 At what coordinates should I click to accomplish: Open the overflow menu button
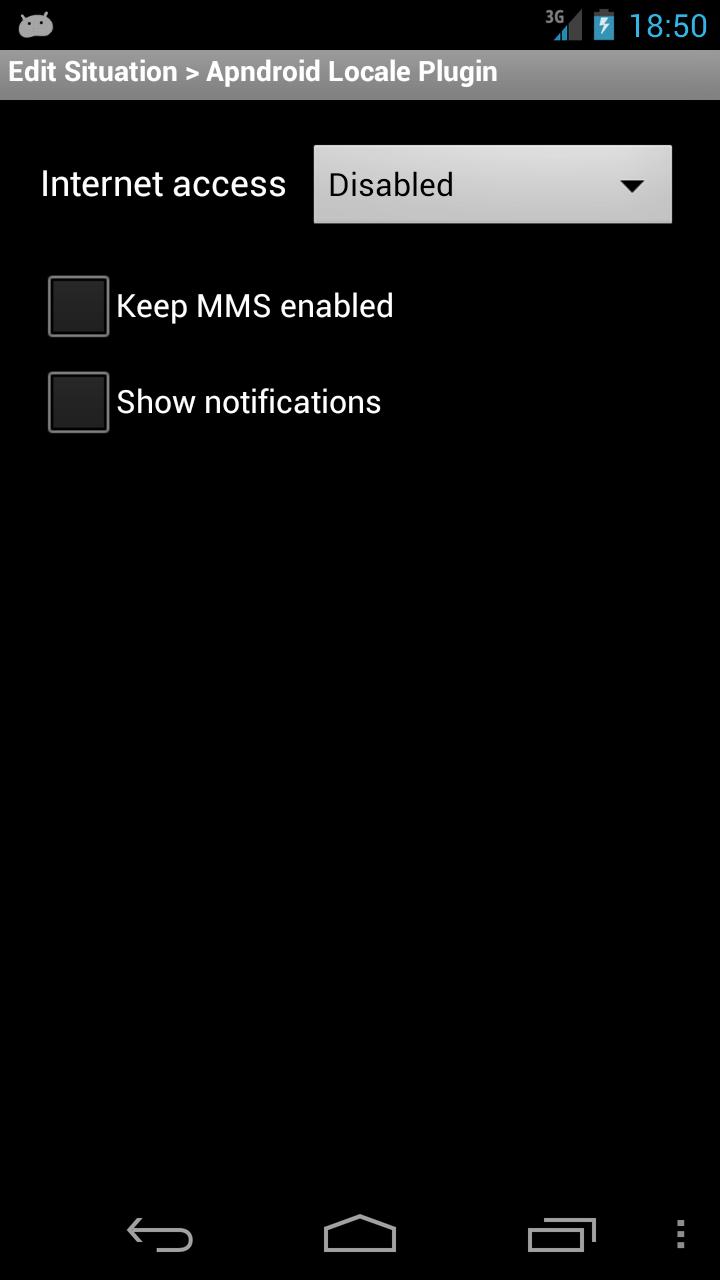(x=679, y=1236)
